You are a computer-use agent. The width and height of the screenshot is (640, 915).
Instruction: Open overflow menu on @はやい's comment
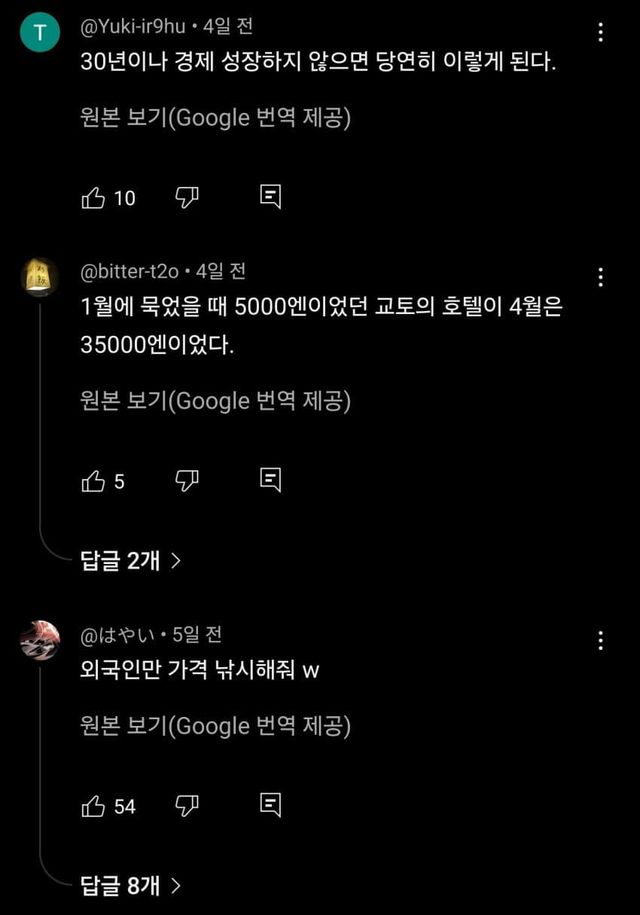pos(600,641)
